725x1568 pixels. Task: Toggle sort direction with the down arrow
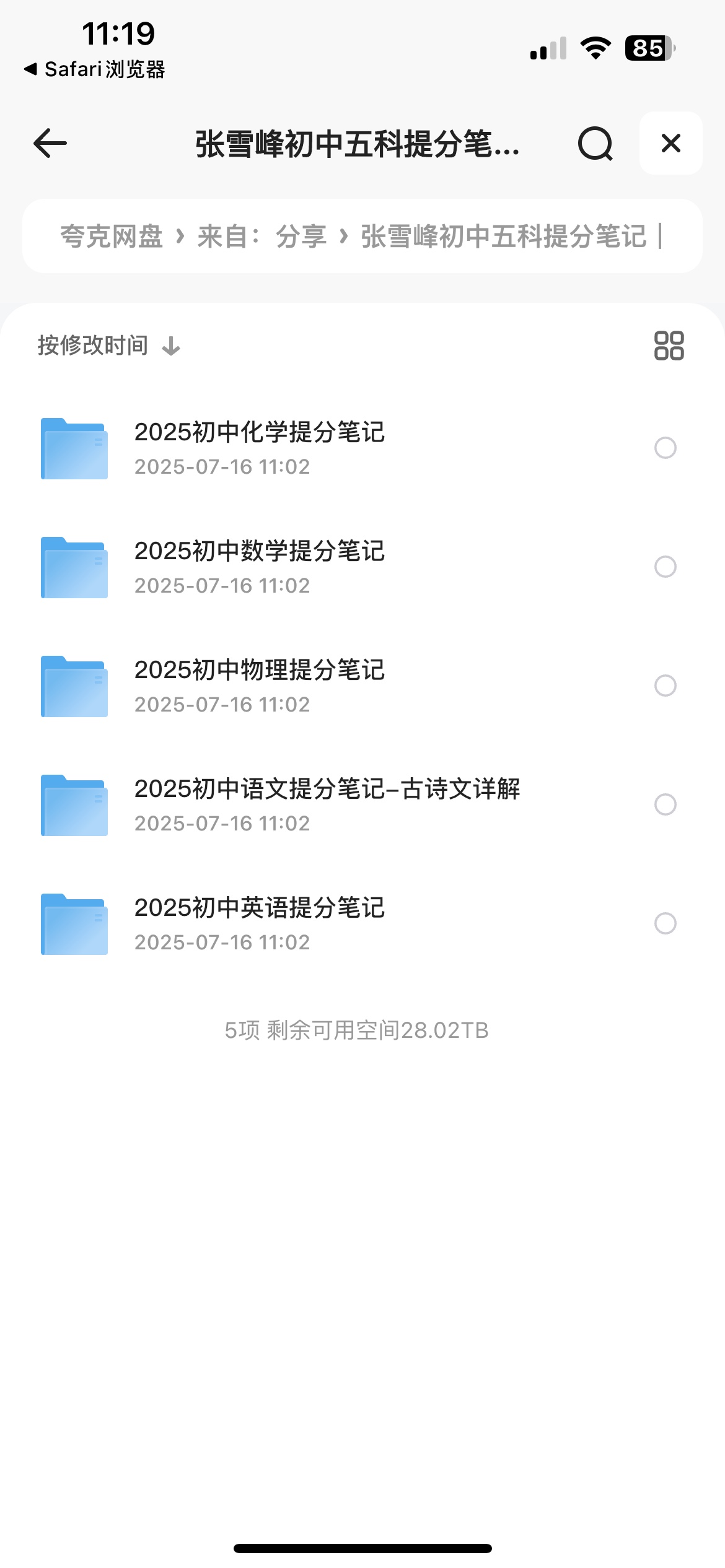click(171, 346)
